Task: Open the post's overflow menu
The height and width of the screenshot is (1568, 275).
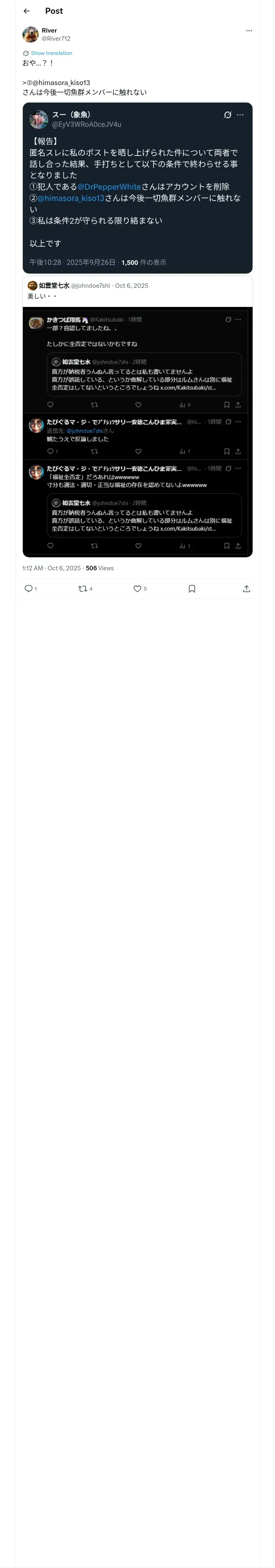Action: [x=249, y=31]
